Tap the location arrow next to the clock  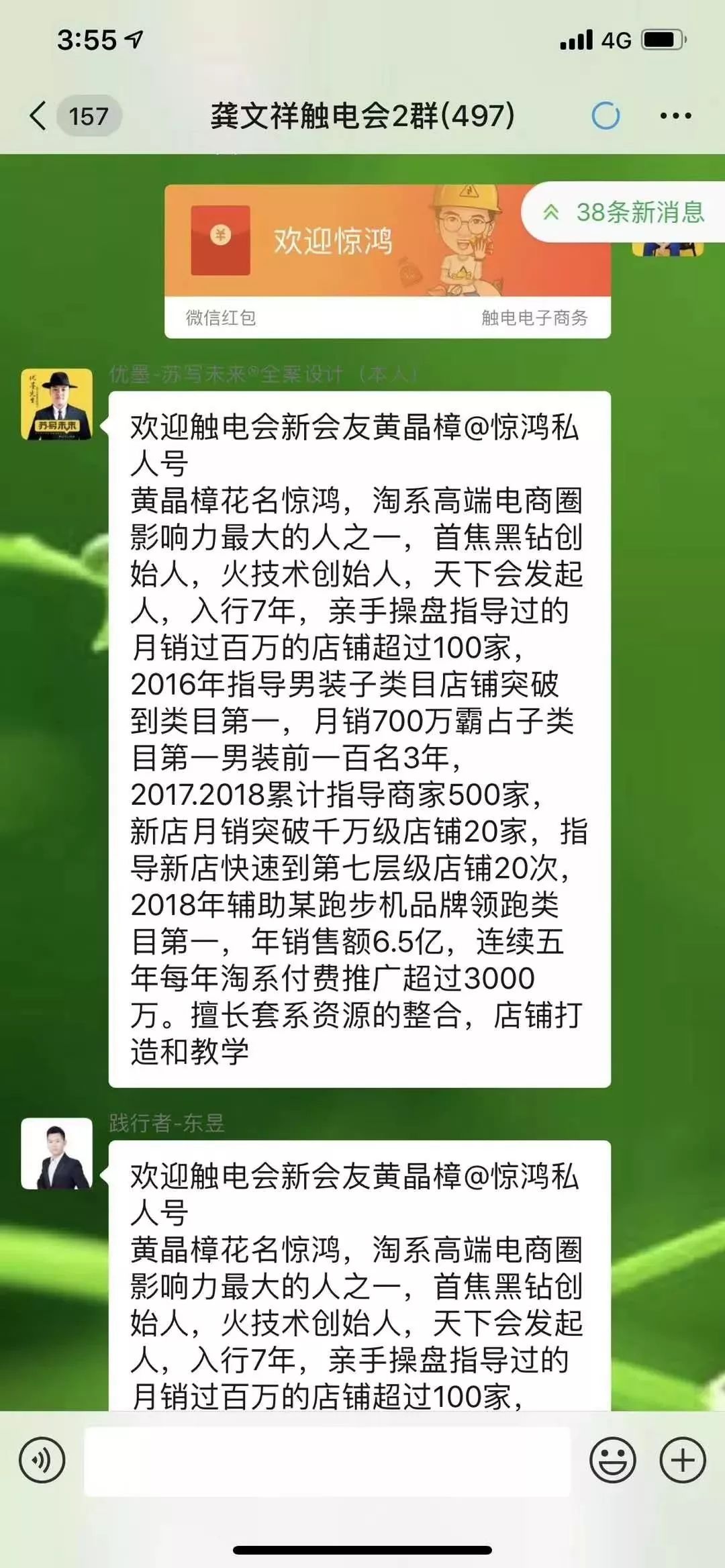(134, 38)
